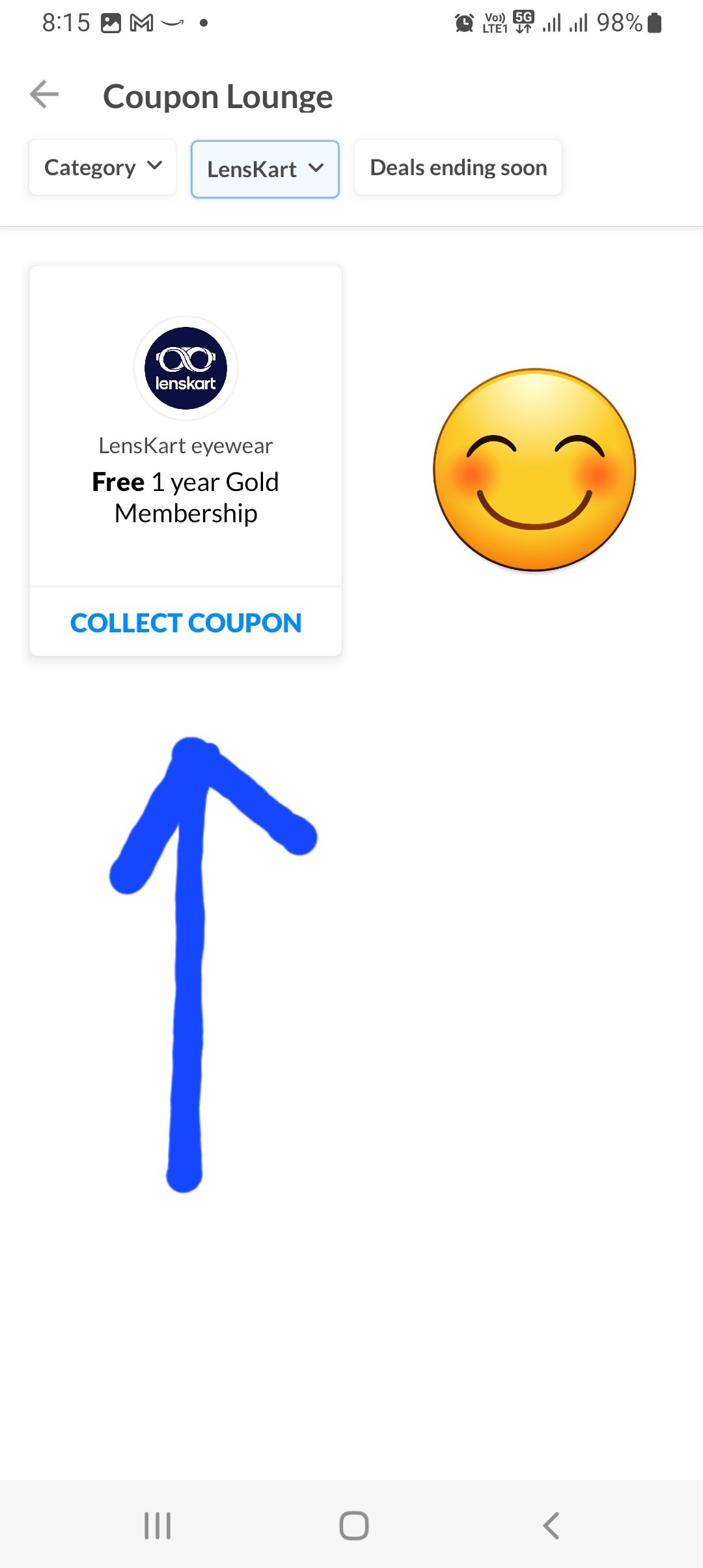Select the Deals ending soon chip
Image resolution: width=703 pixels, height=1568 pixels.
pos(458,168)
